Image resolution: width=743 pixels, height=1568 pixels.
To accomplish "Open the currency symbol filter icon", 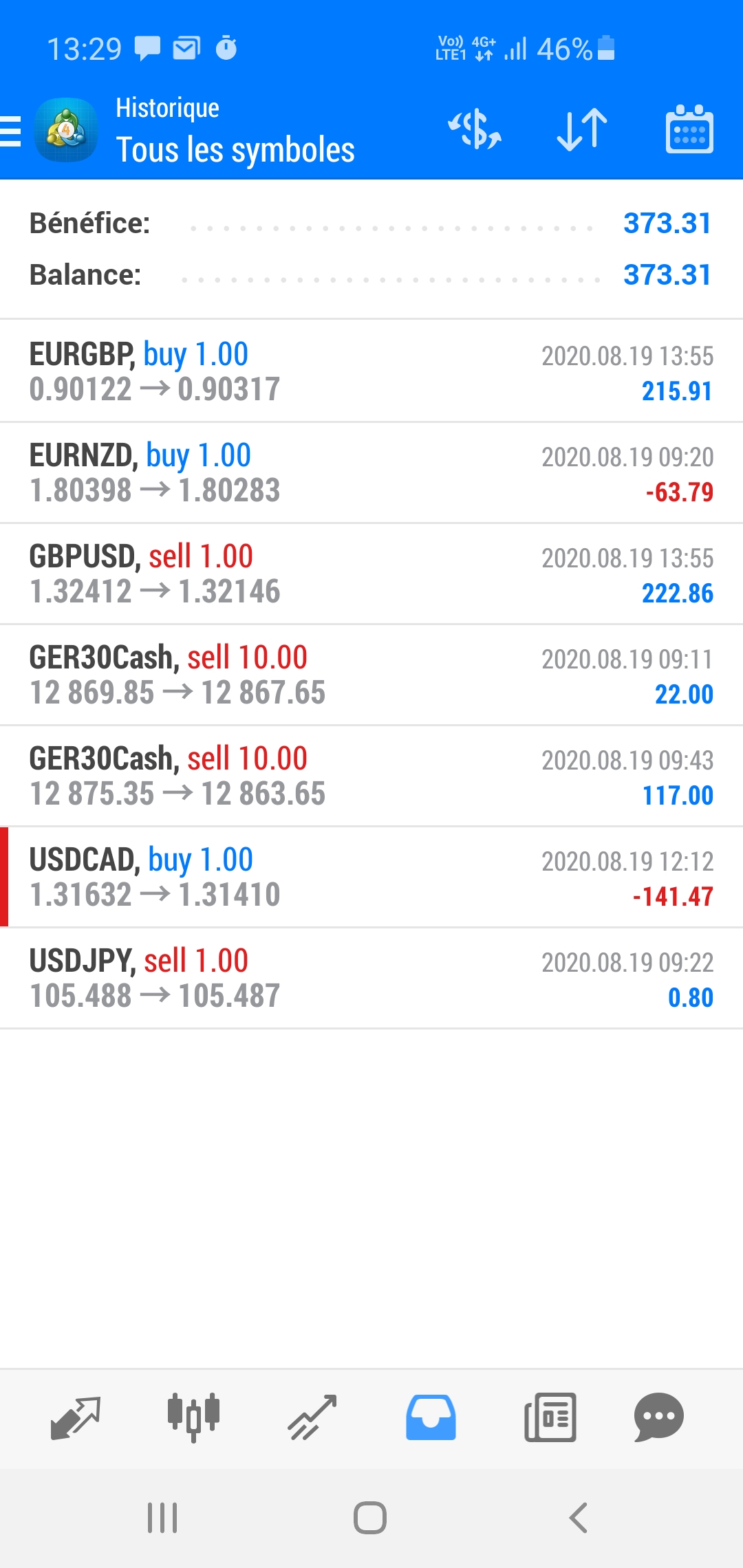I will 475,129.
